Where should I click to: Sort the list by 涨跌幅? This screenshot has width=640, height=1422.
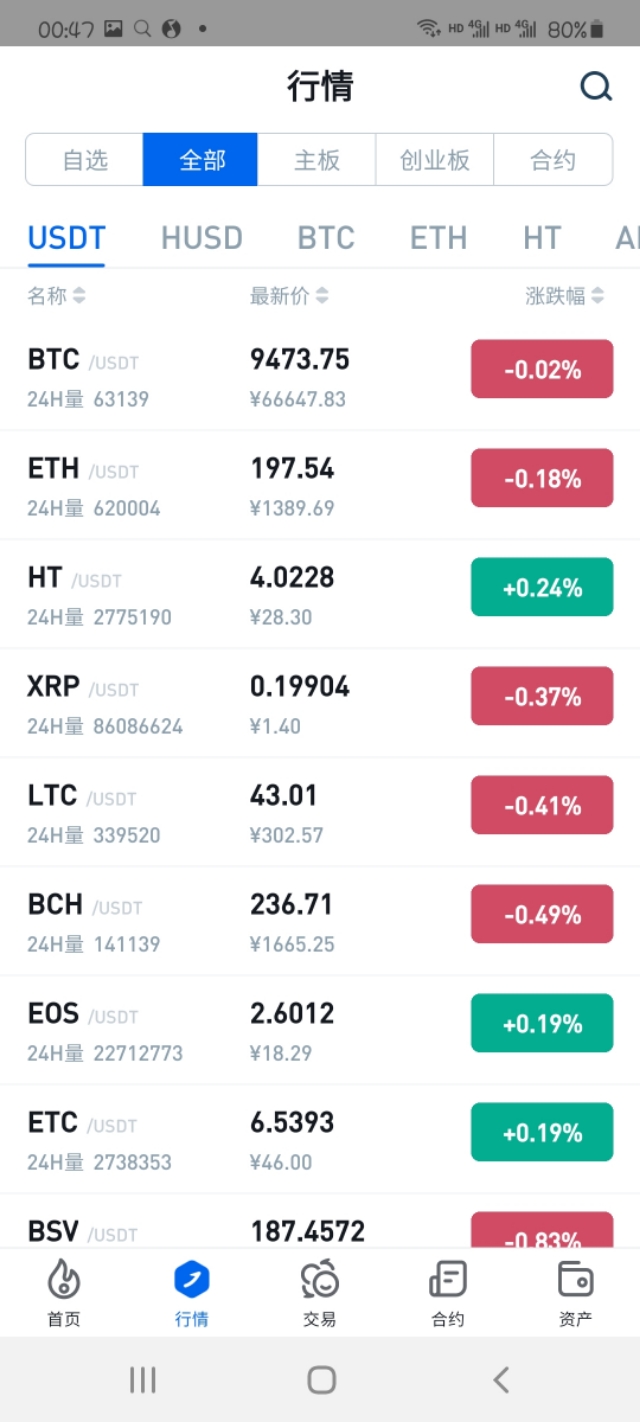click(x=565, y=296)
